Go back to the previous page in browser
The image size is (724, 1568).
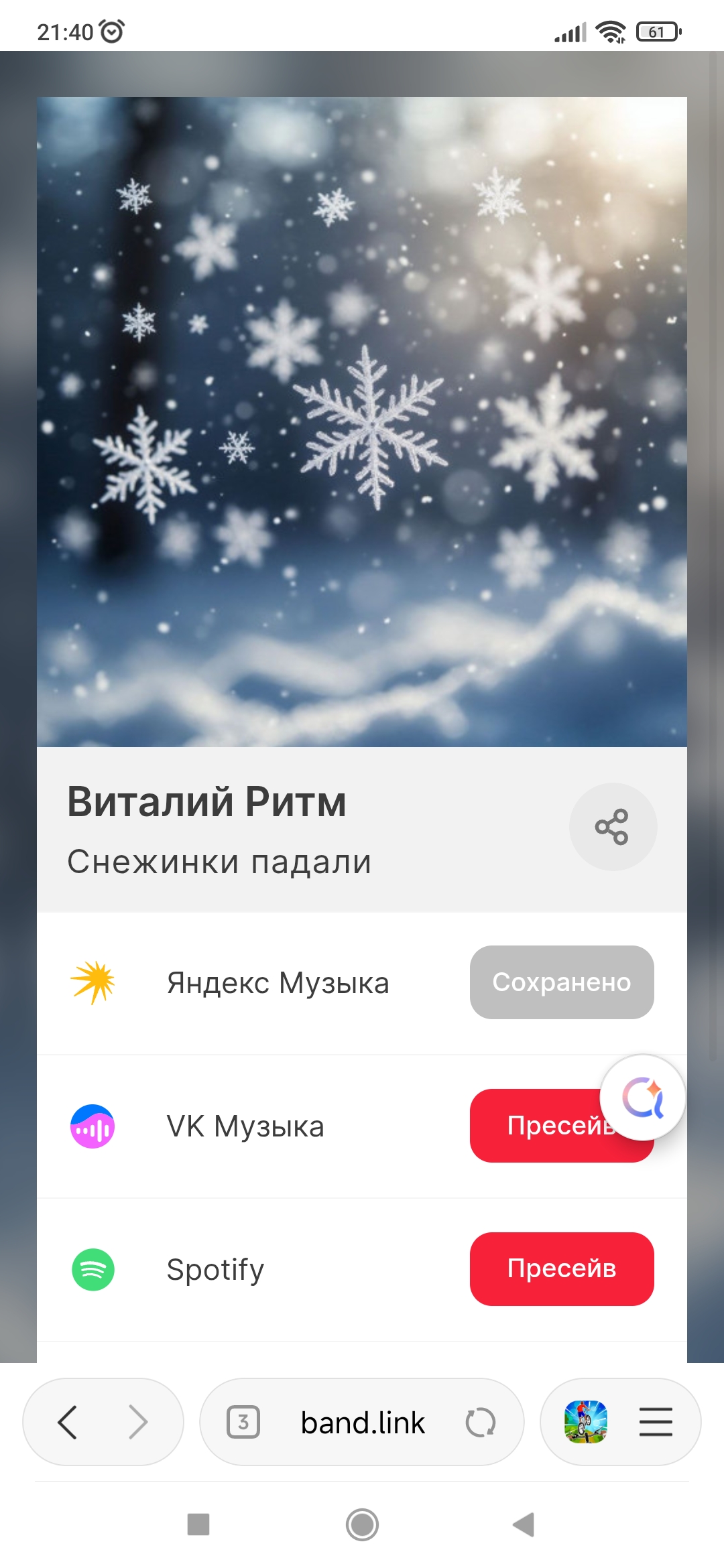[68, 1422]
